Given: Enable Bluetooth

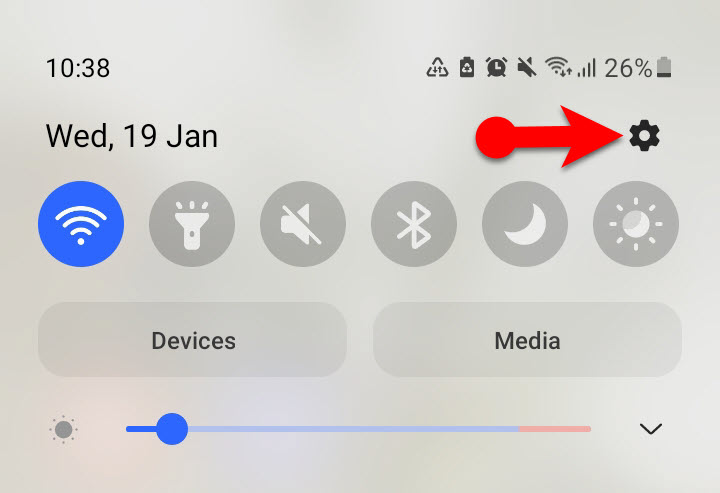Looking at the screenshot, I should click(414, 225).
